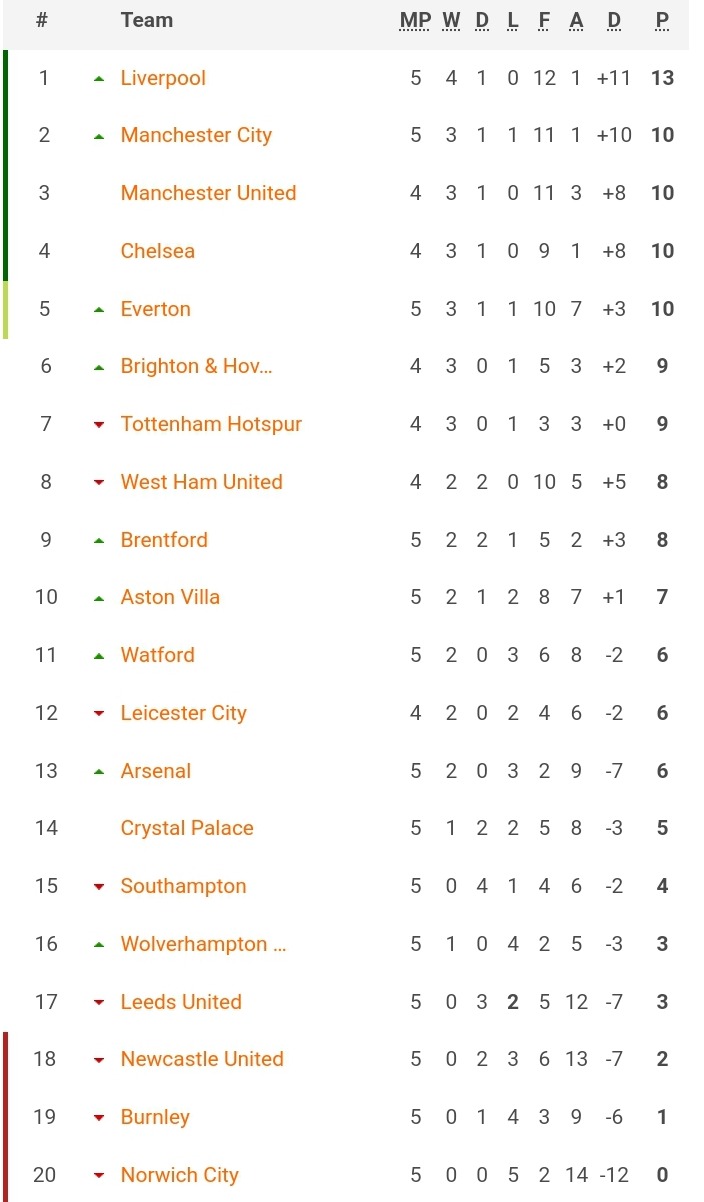Viewport: 704px width, 1202px height.
Task: Open Brighton & Hov… team link
Action: coord(196,366)
